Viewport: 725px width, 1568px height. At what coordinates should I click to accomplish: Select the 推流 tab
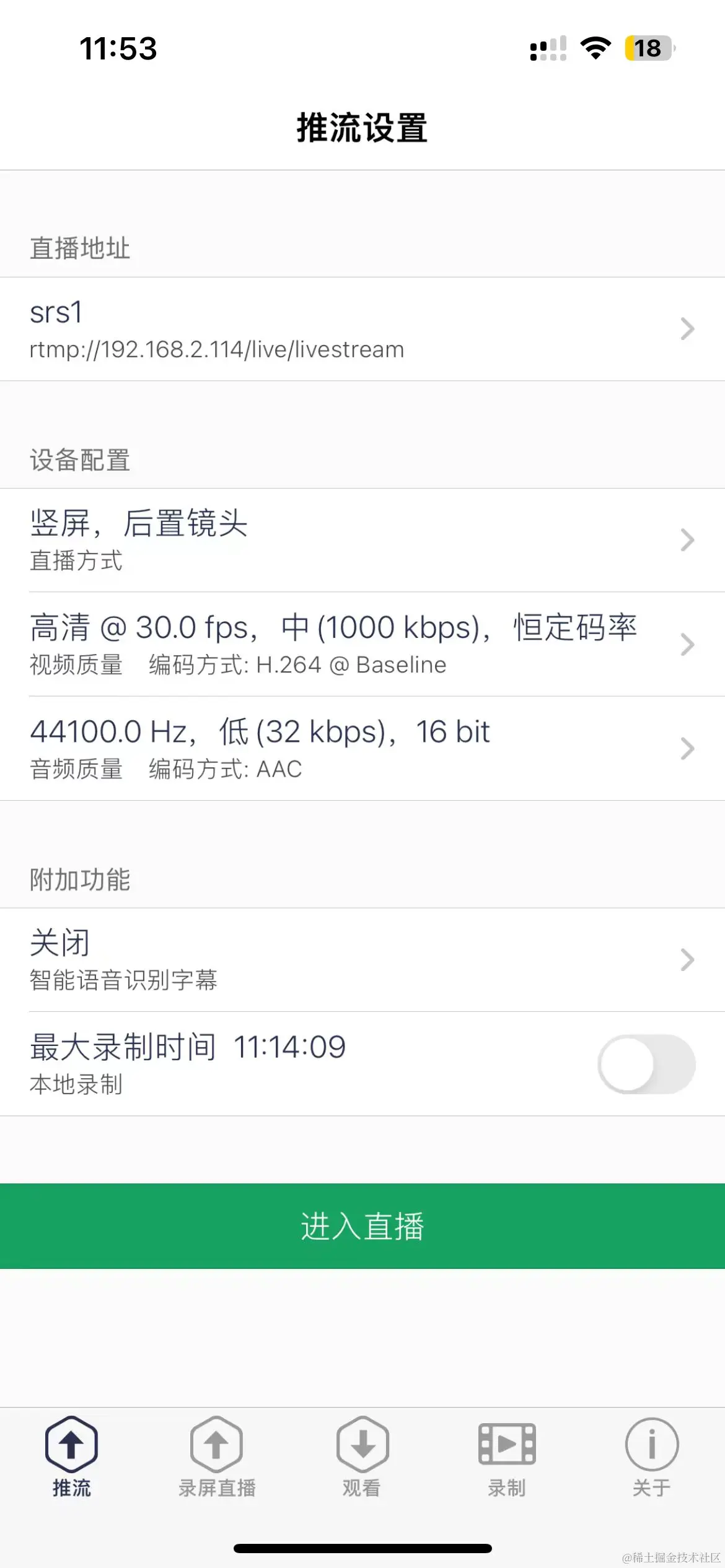pos(72,1457)
